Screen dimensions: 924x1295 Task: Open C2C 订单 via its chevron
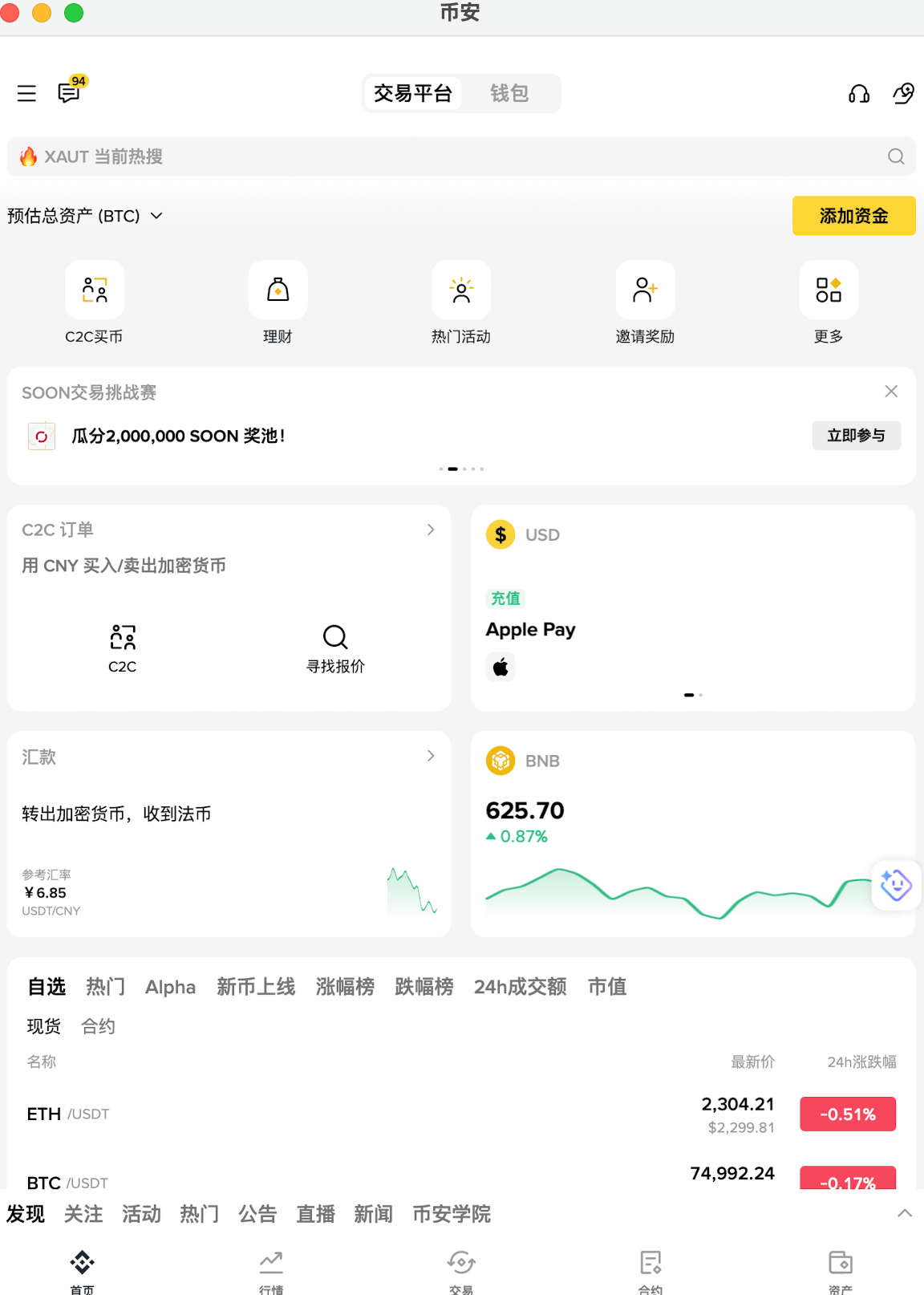pyautogui.click(x=431, y=530)
